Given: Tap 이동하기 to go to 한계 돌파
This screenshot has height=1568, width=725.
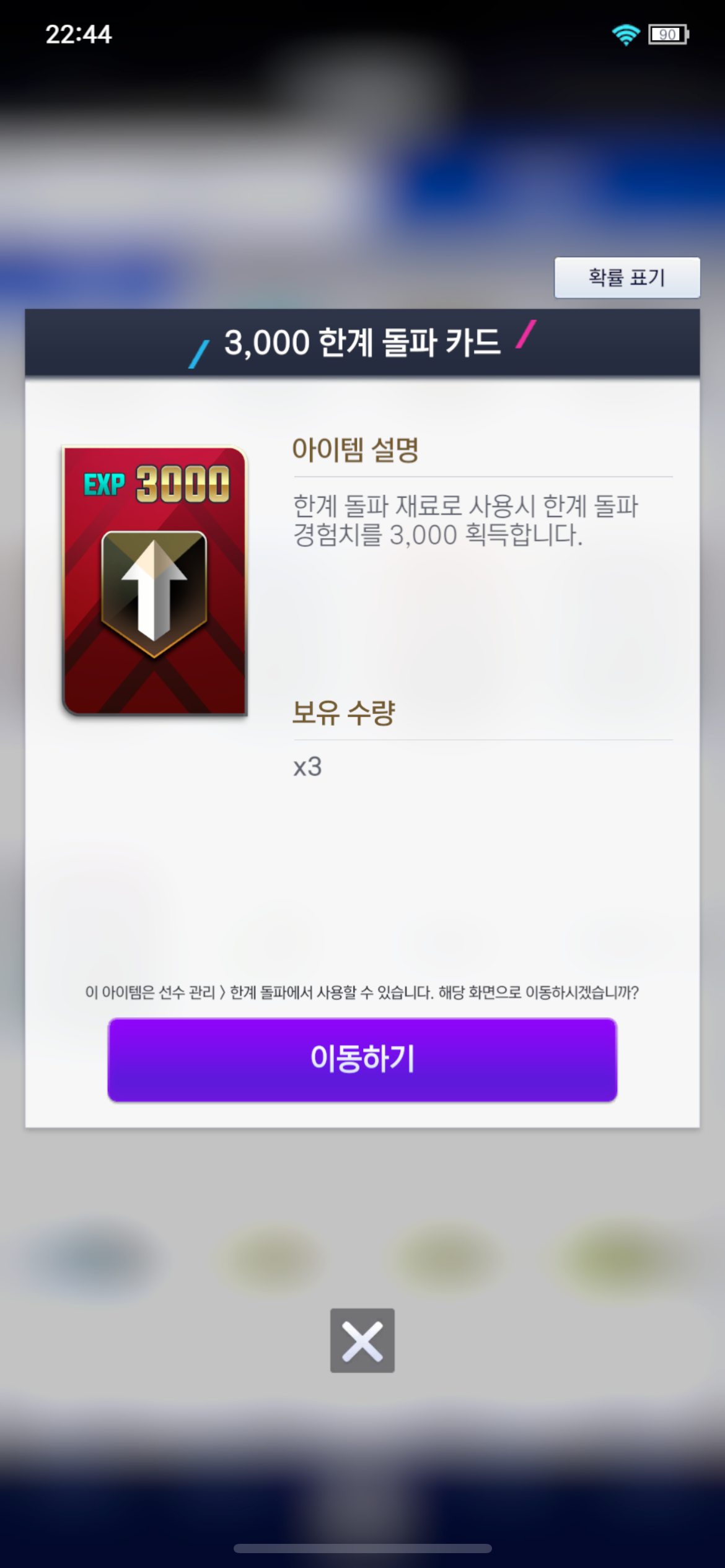Looking at the screenshot, I should point(362,1059).
